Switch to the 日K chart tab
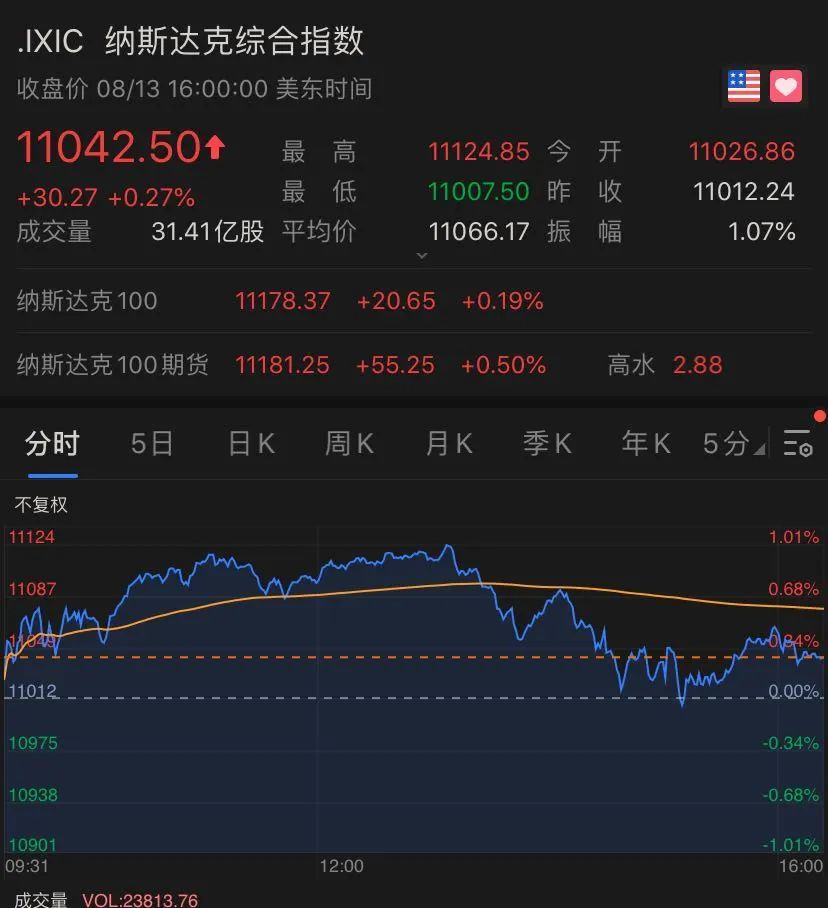 [251, 444]
